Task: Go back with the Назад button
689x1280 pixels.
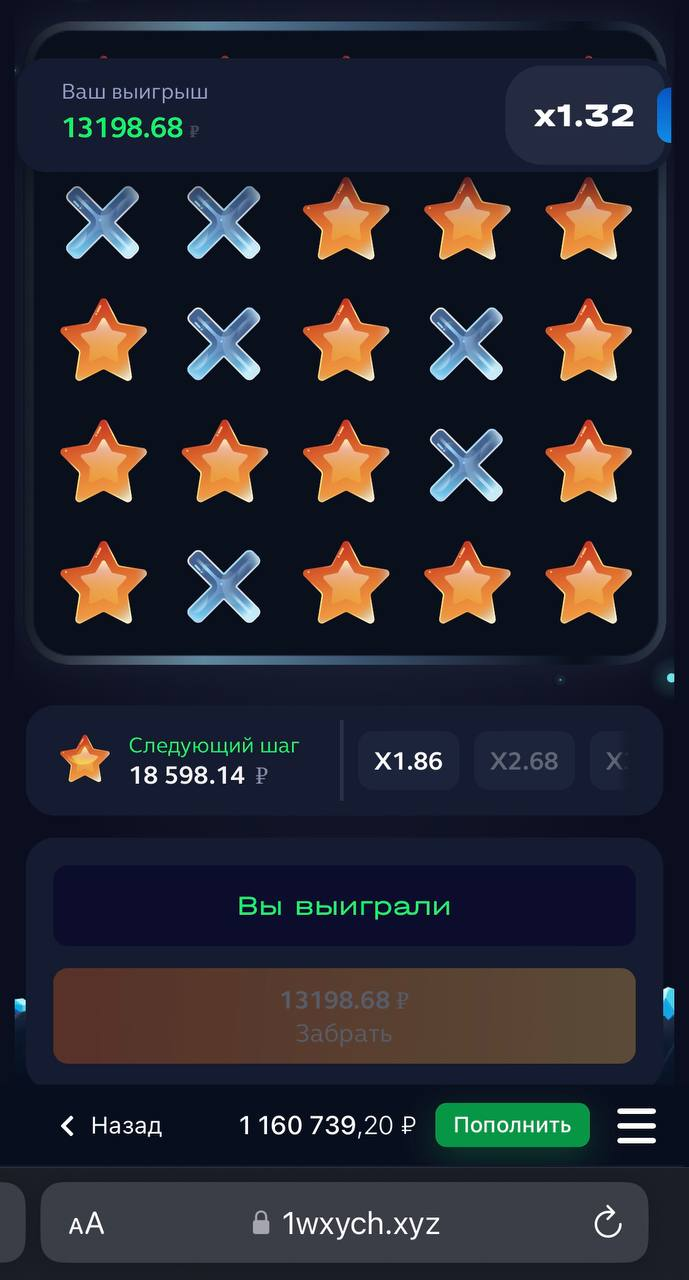Action: click(x=110, y=1126)
